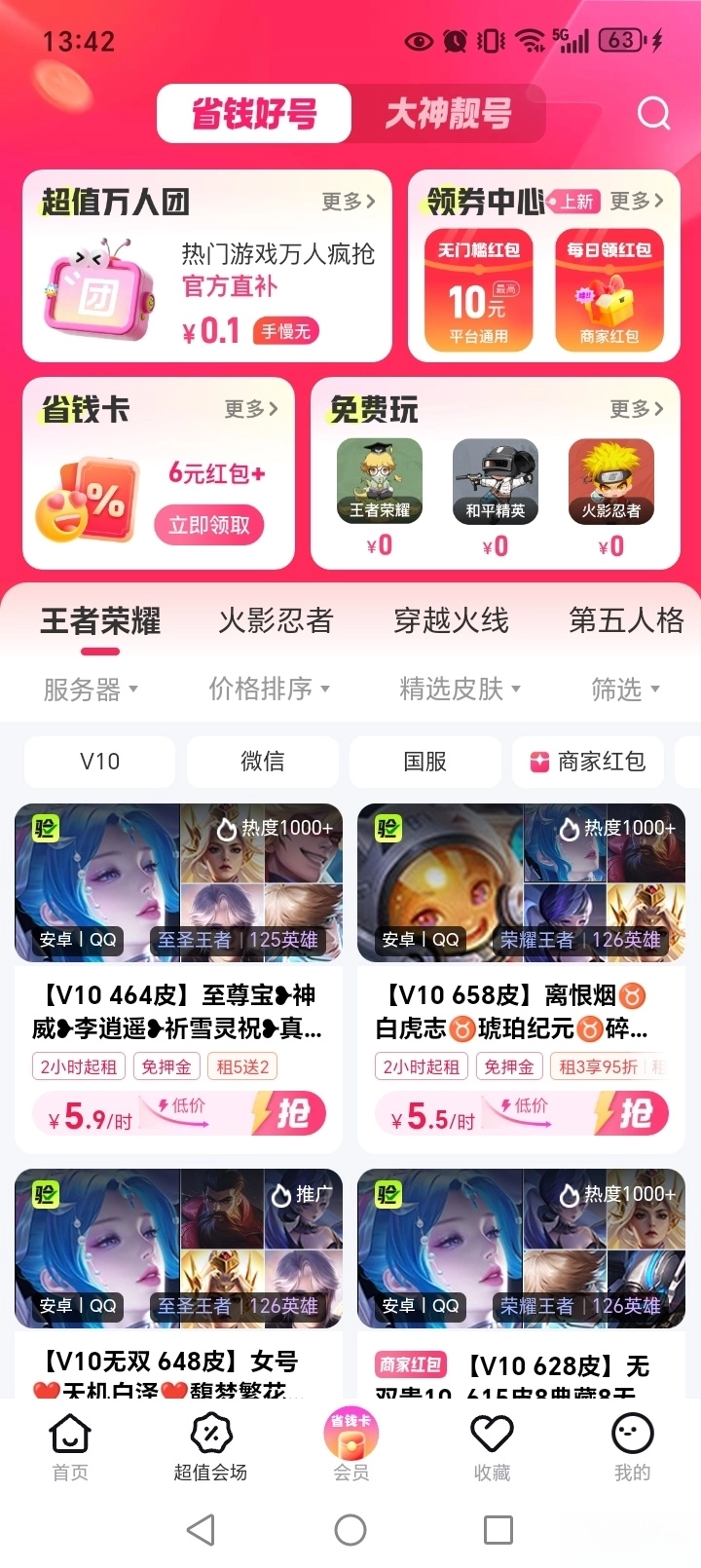Expand the 服务器 filter dropdown

(x=91, y=690)
